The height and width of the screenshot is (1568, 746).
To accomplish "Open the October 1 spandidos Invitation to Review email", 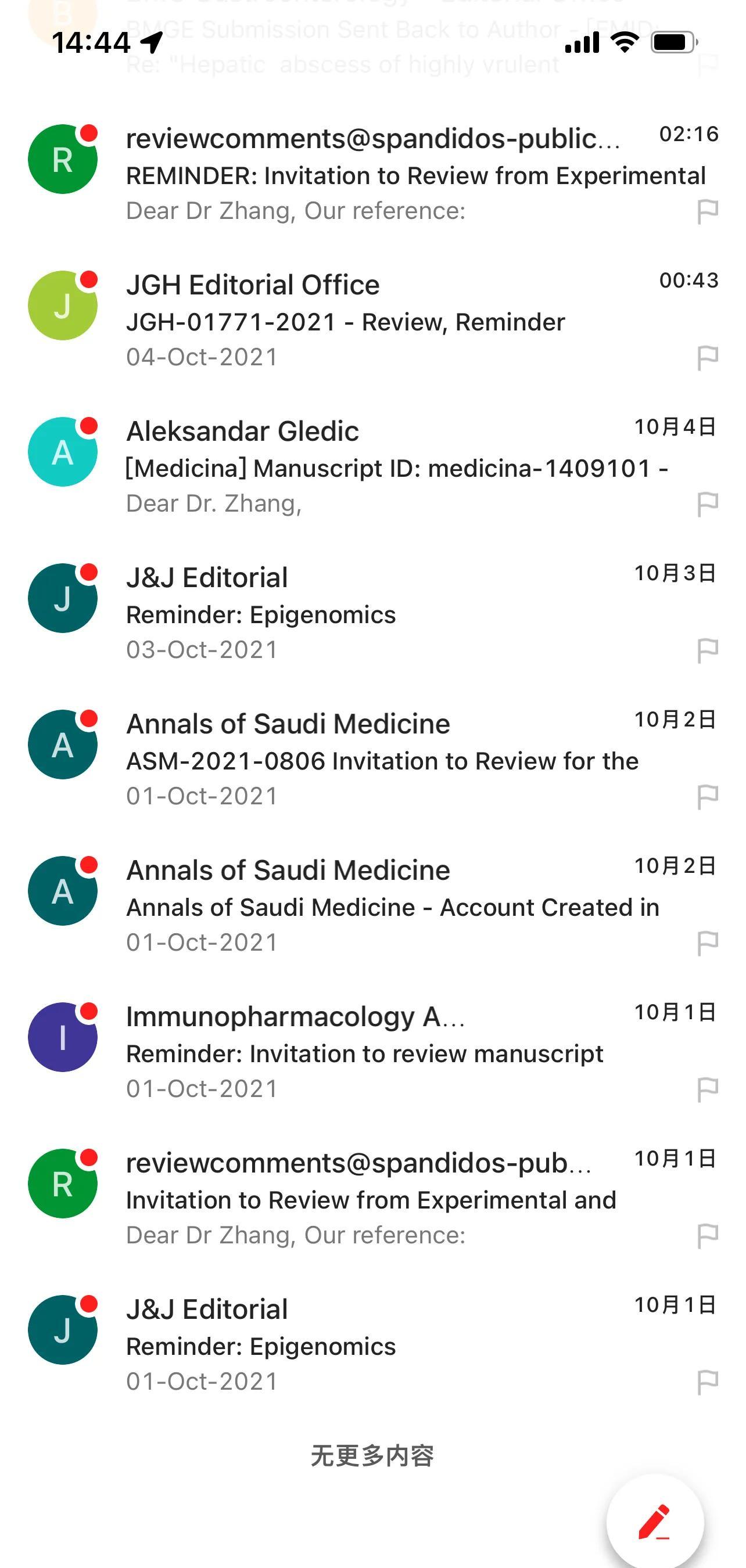I will 372,1199.
